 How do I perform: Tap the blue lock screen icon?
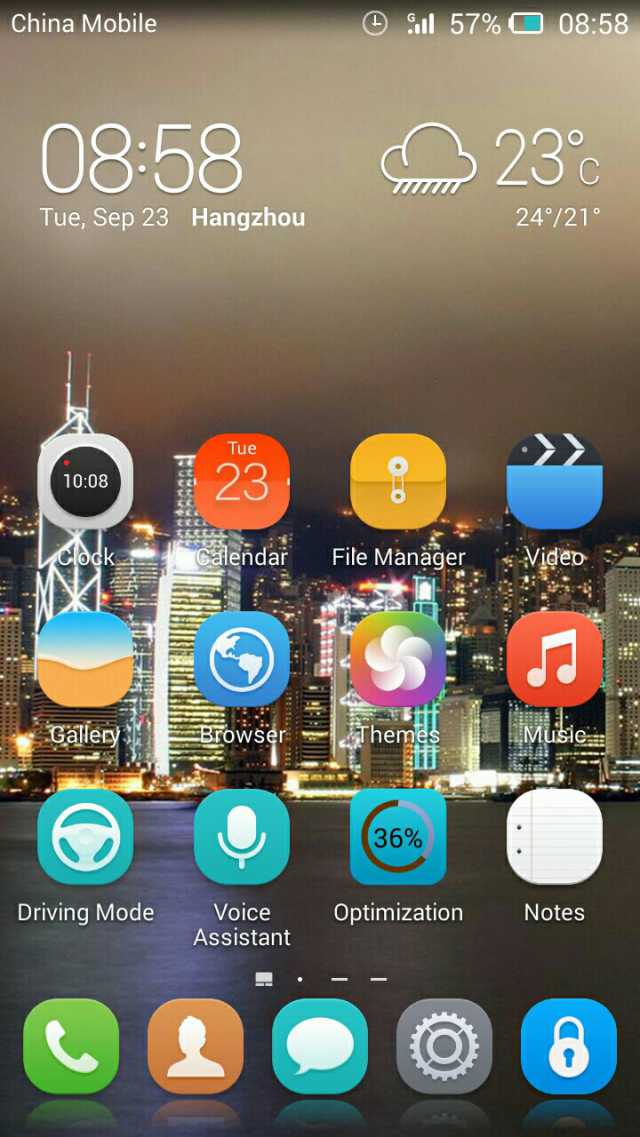(568, 1046)
